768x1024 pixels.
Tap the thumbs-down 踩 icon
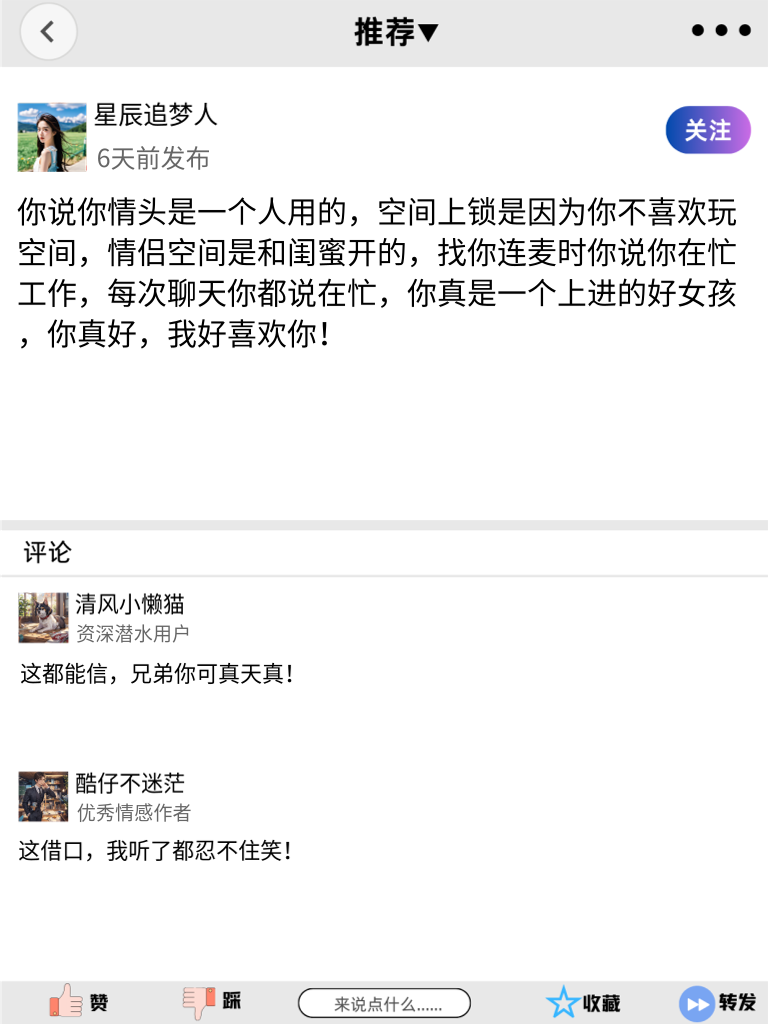(198, 1001)
